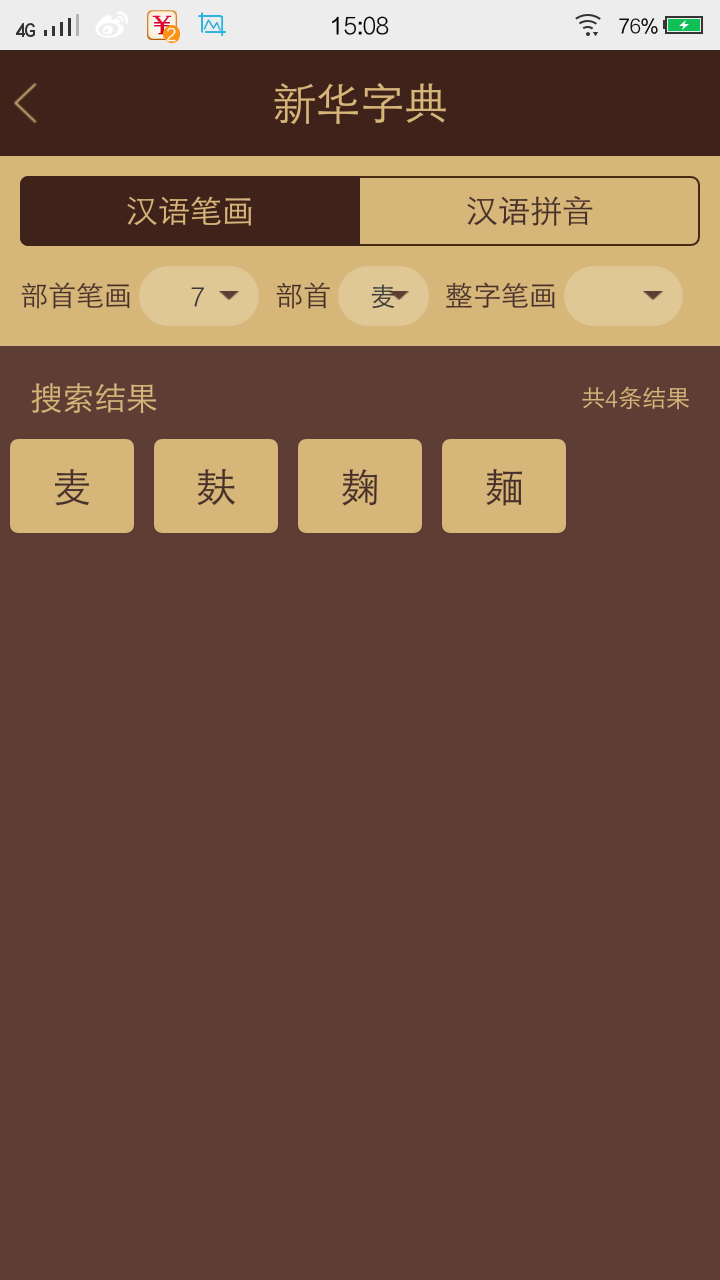This screenshot has width=720, height=1280.
Task: Open the 部首笔画 dropdown showing 7
Action: 199,296
